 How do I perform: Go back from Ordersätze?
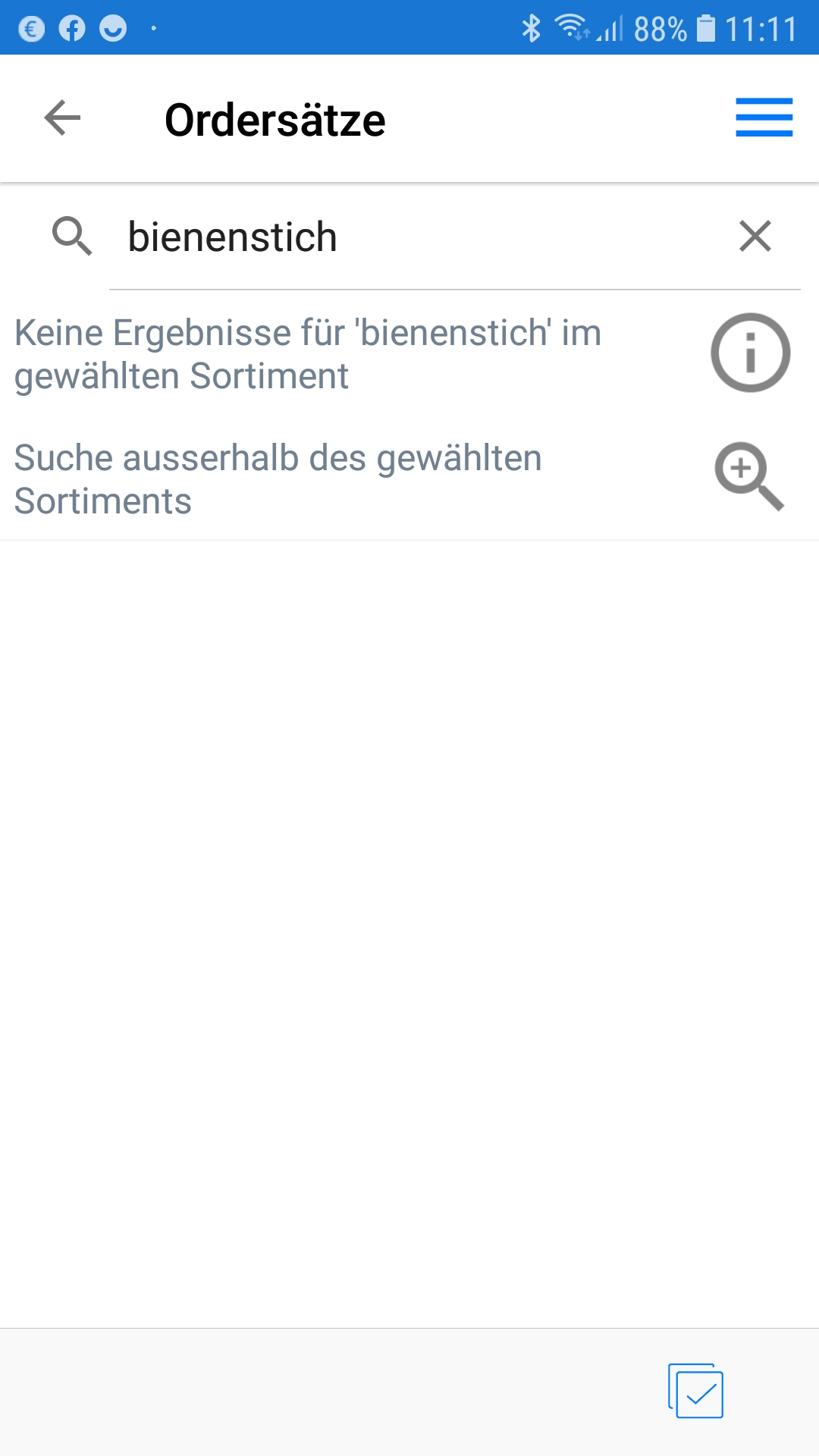(x=62, y=118)
